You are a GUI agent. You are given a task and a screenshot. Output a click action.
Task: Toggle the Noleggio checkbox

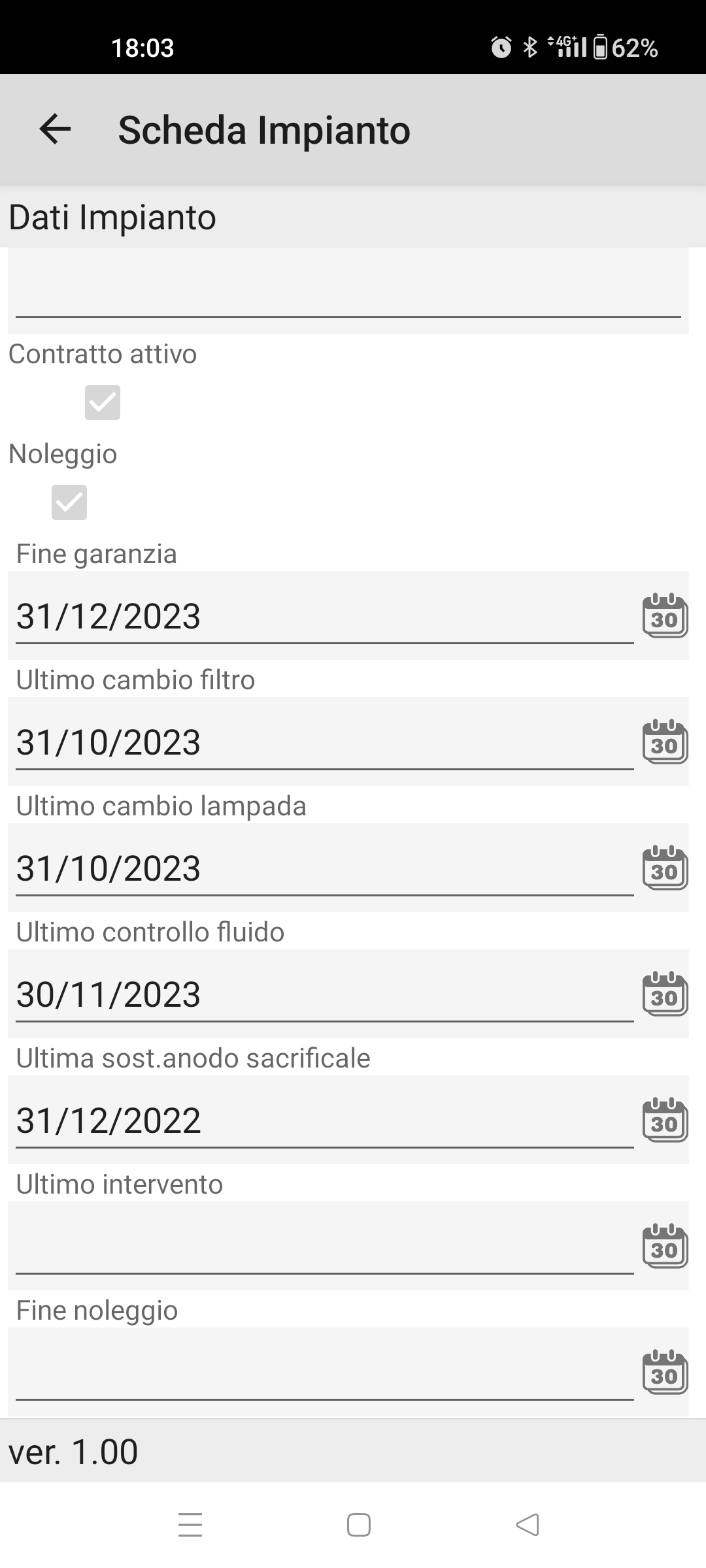pyautogui.click(x=69, y=502)
